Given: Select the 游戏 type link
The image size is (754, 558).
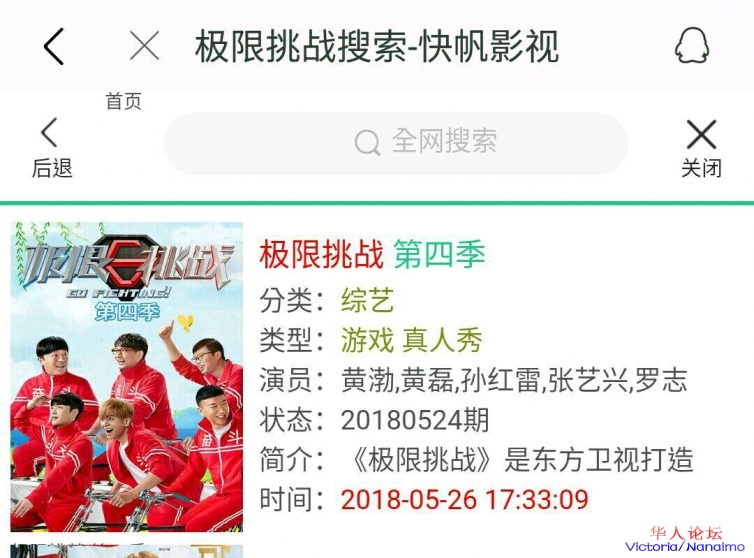Looking at the screenshot, I should (367, 340).
